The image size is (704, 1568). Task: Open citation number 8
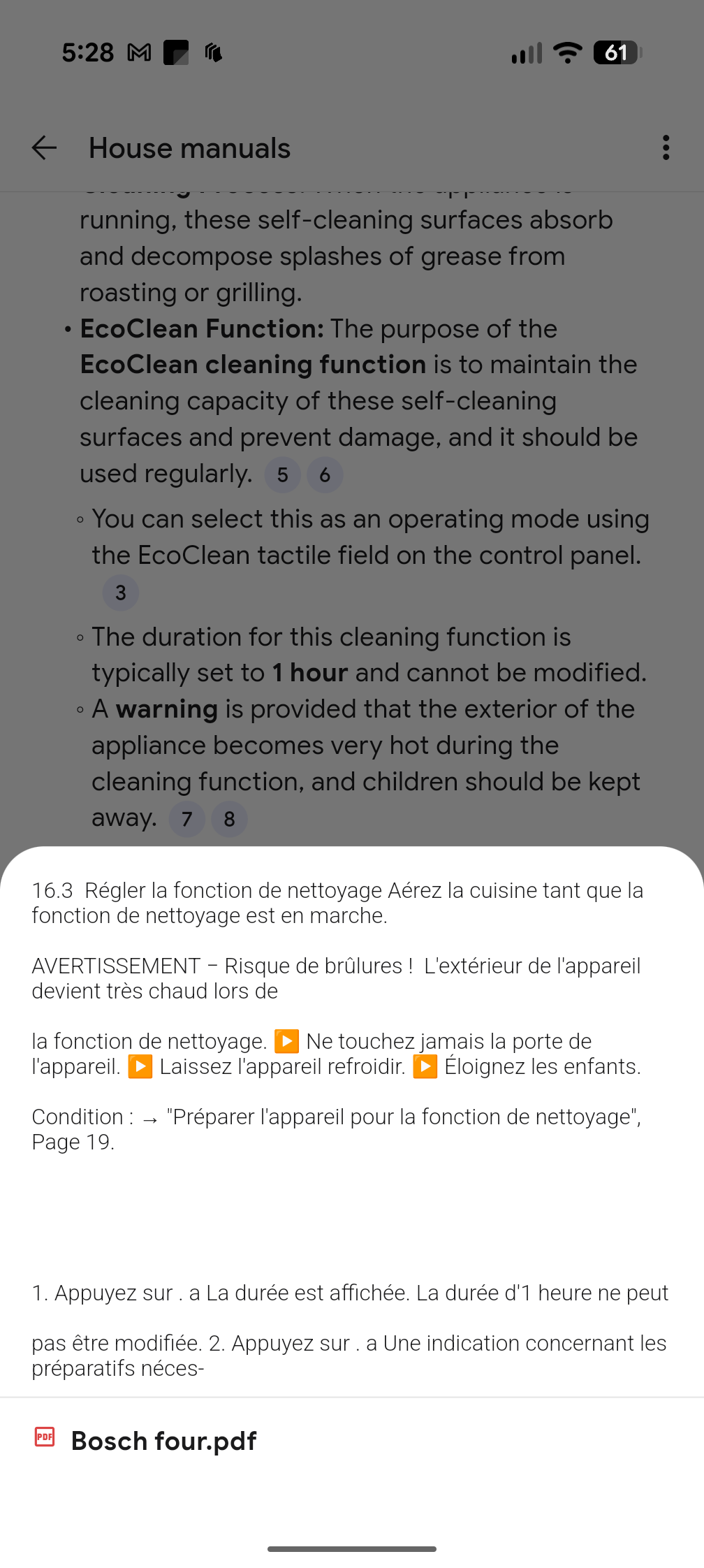click(229, 819)
